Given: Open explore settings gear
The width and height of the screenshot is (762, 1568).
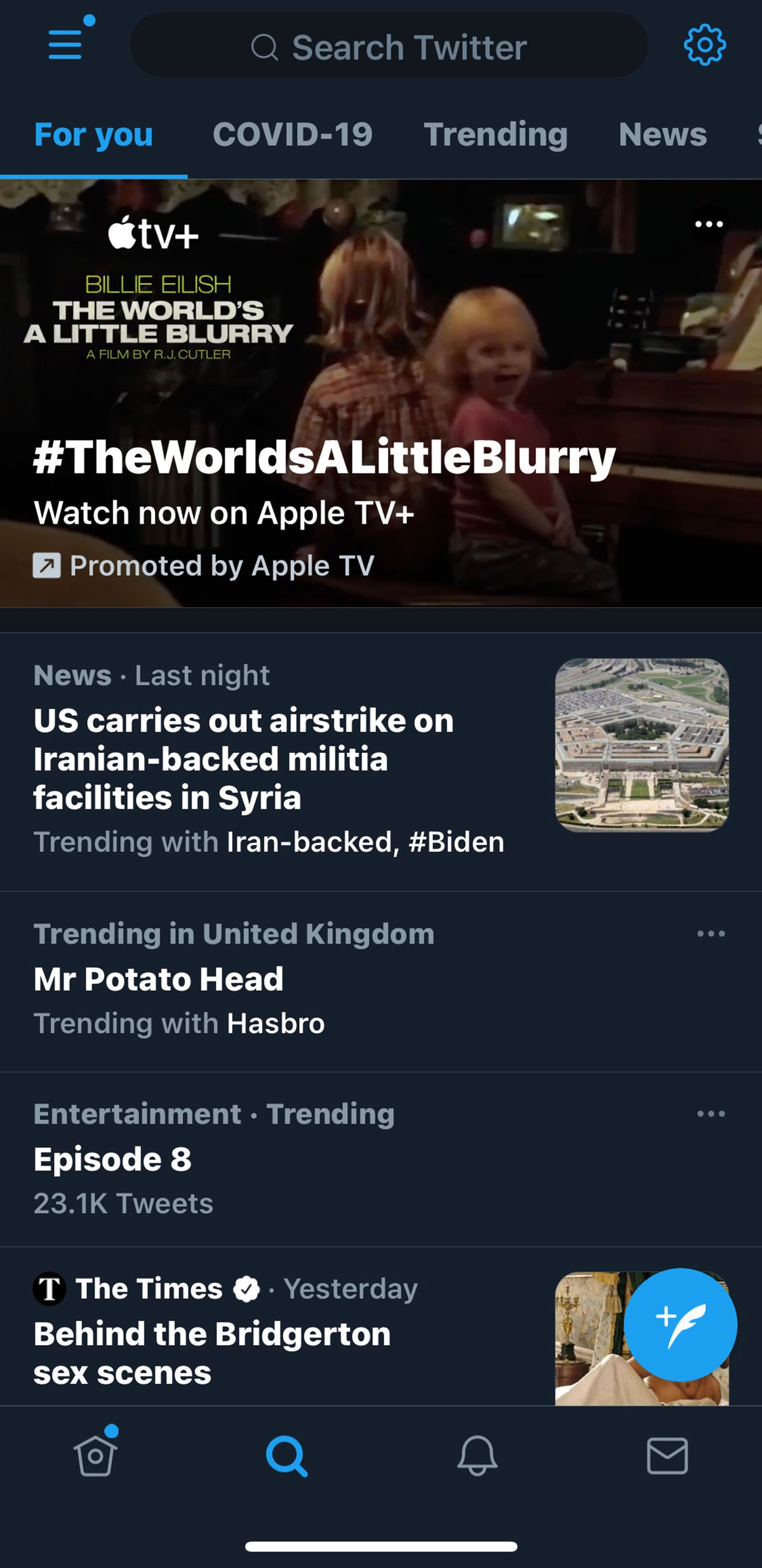Looking at the screenshot, I should pyautogui.click(x=704, y=45).
